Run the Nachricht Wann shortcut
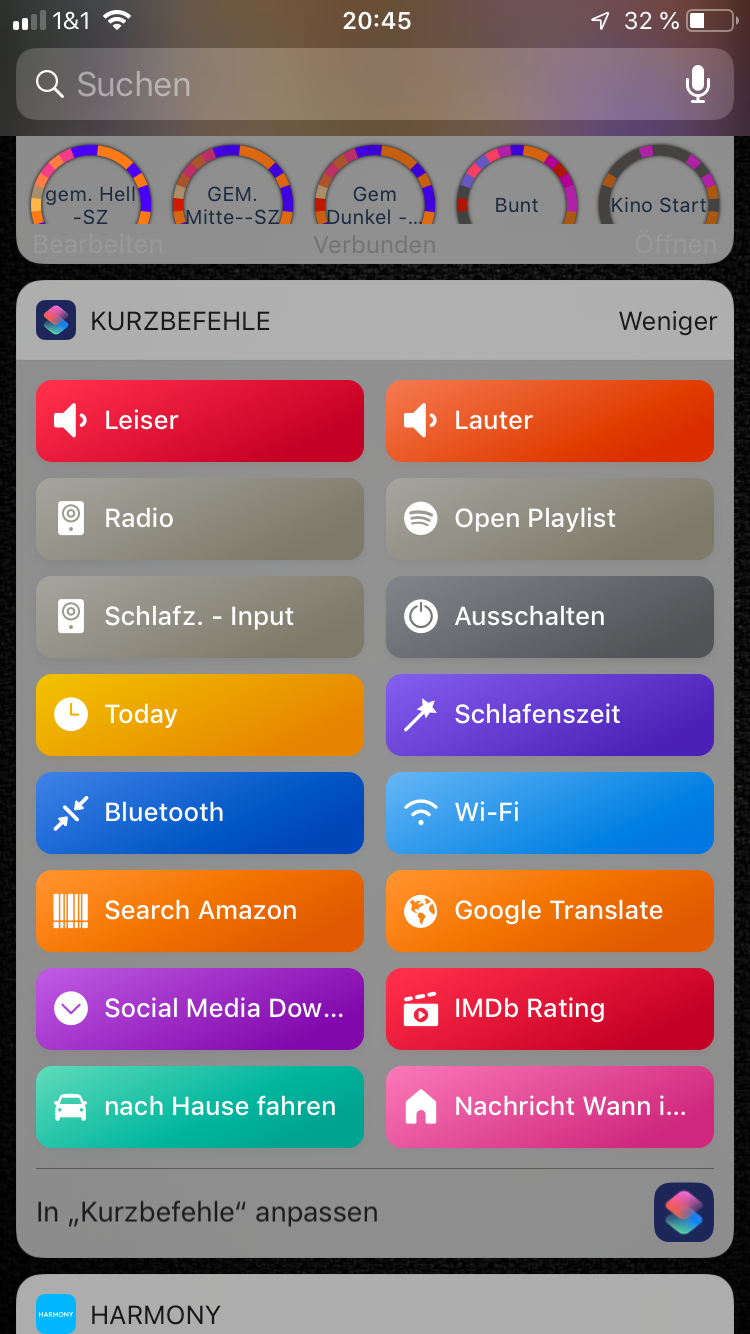Image resolution: width=750 pixels, height=1334 pixels. coord(550,1107)
